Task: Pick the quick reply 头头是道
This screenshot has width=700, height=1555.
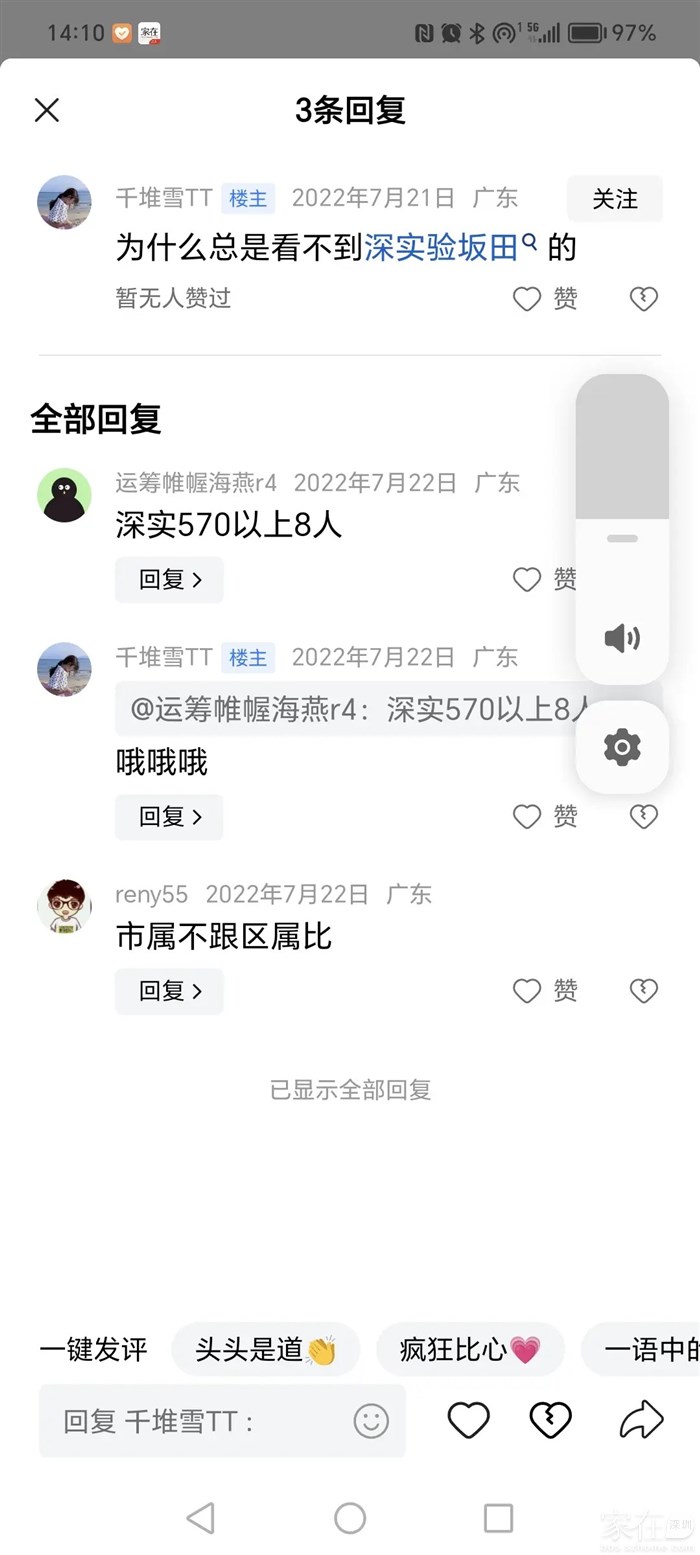Action: point(265,1350)
